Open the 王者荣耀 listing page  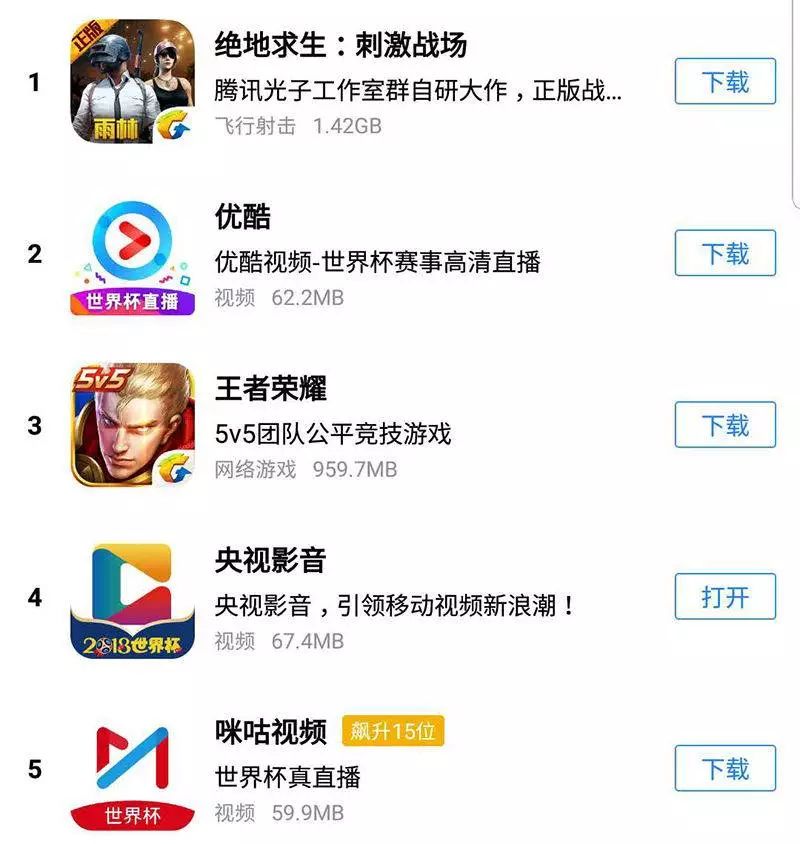point(270,389)
